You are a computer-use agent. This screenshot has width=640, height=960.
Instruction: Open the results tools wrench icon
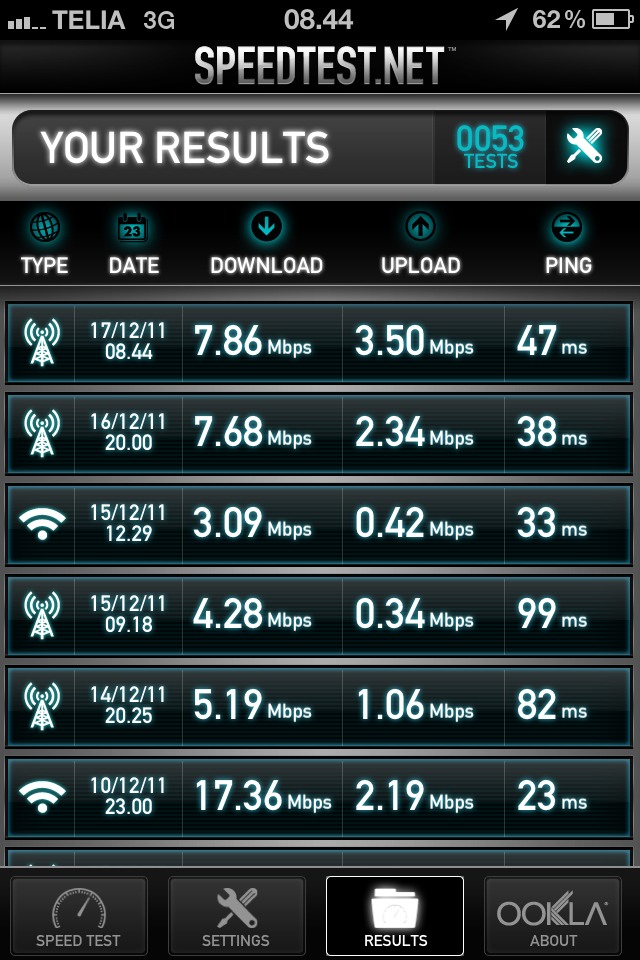584,147
